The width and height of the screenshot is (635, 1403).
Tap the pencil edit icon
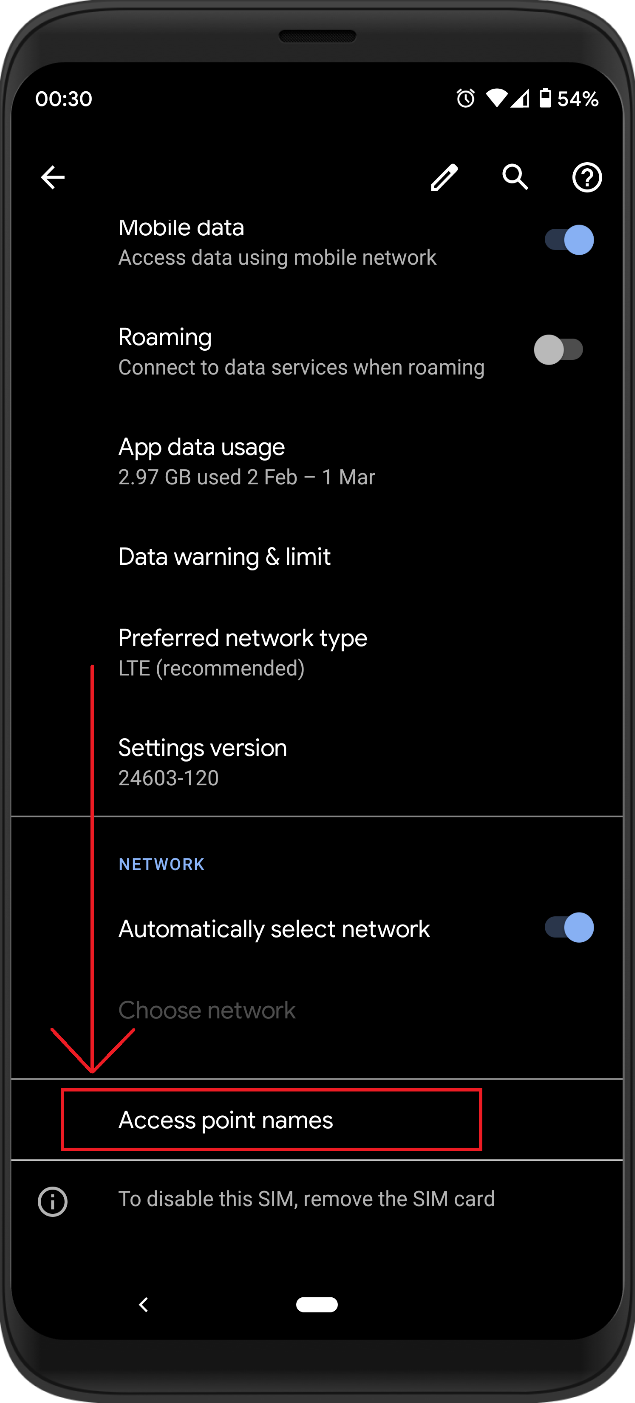pos(444,178)
